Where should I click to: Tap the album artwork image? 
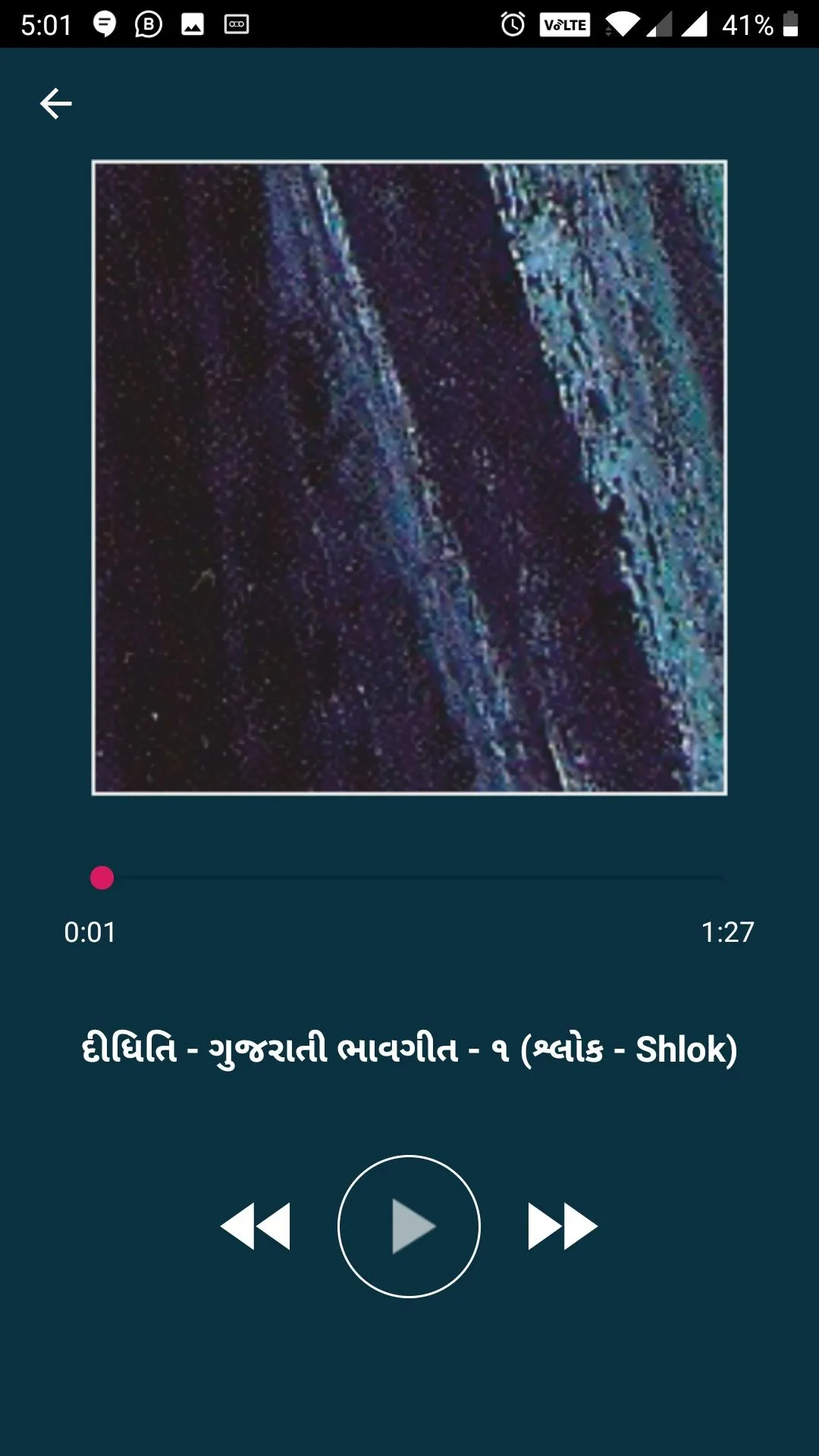coord(409,476)
